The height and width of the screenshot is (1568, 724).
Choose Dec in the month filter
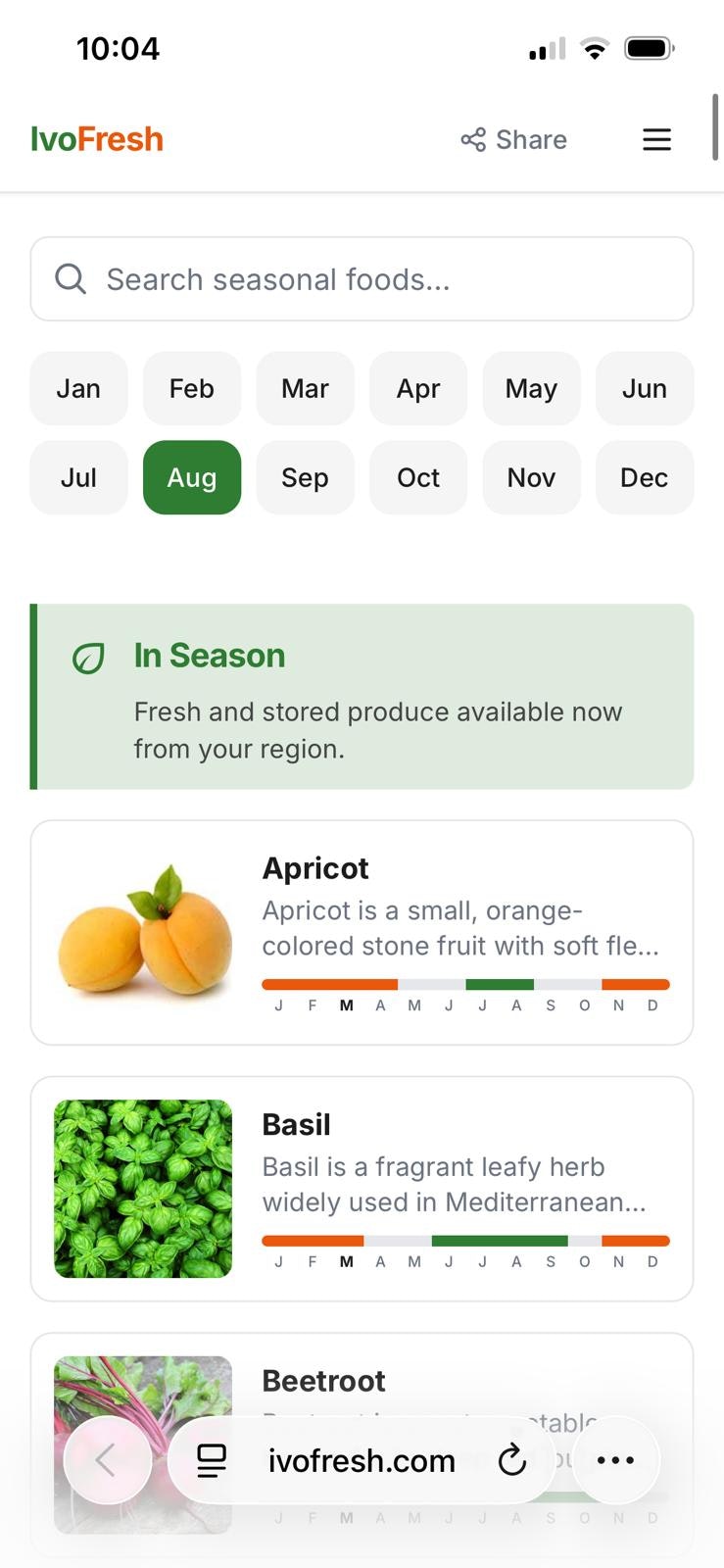(x=645, y=477)
